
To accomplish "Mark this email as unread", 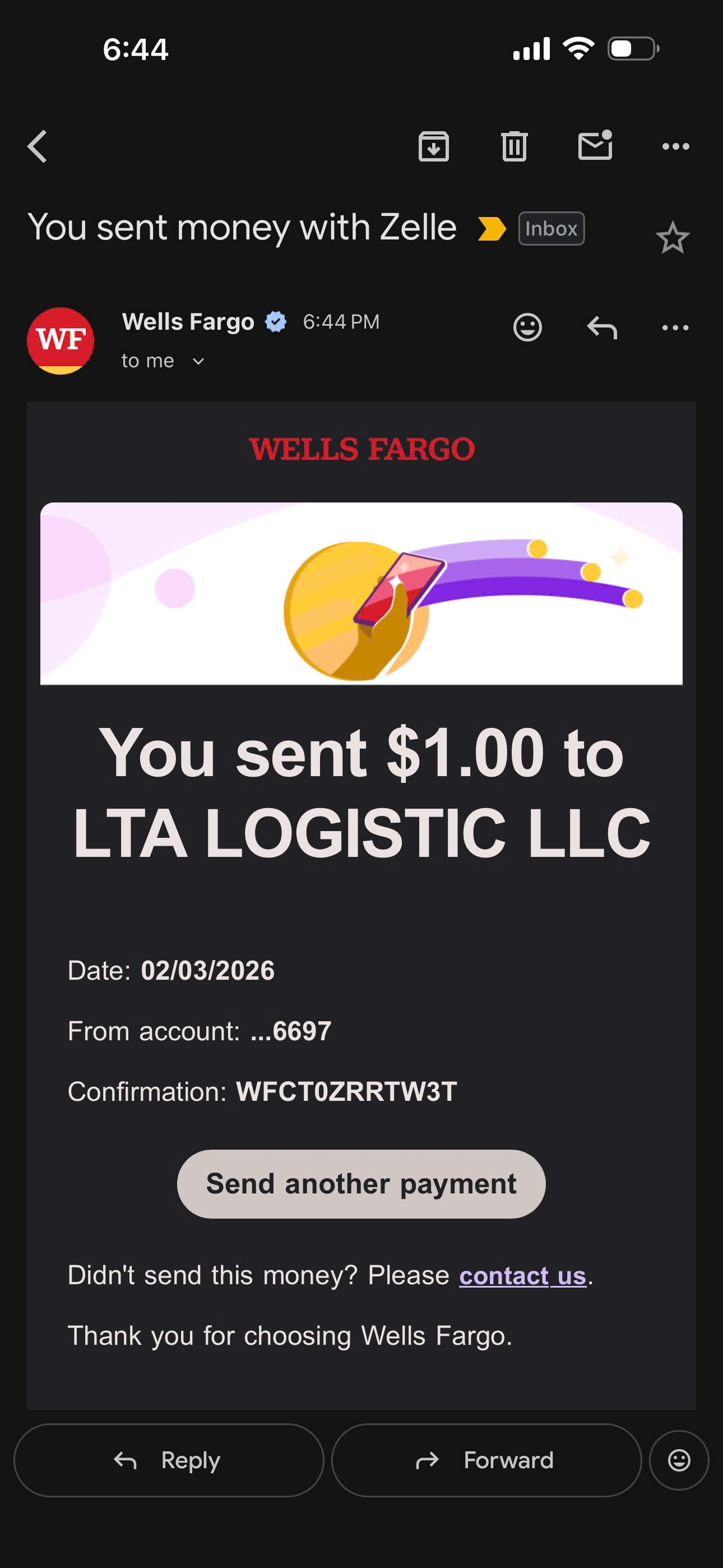I will [595, 146].
